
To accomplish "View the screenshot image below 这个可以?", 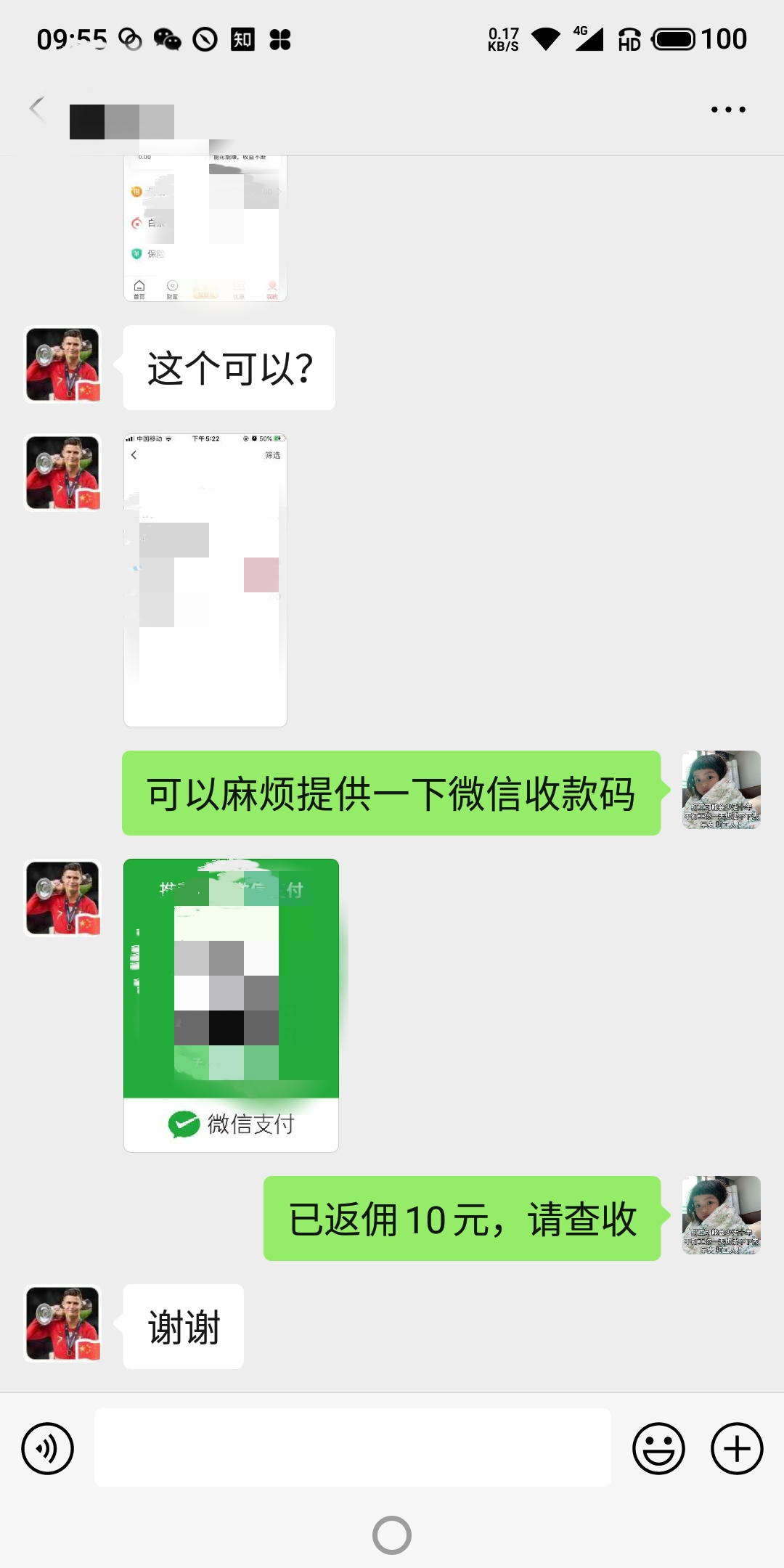I will [205, 580].
